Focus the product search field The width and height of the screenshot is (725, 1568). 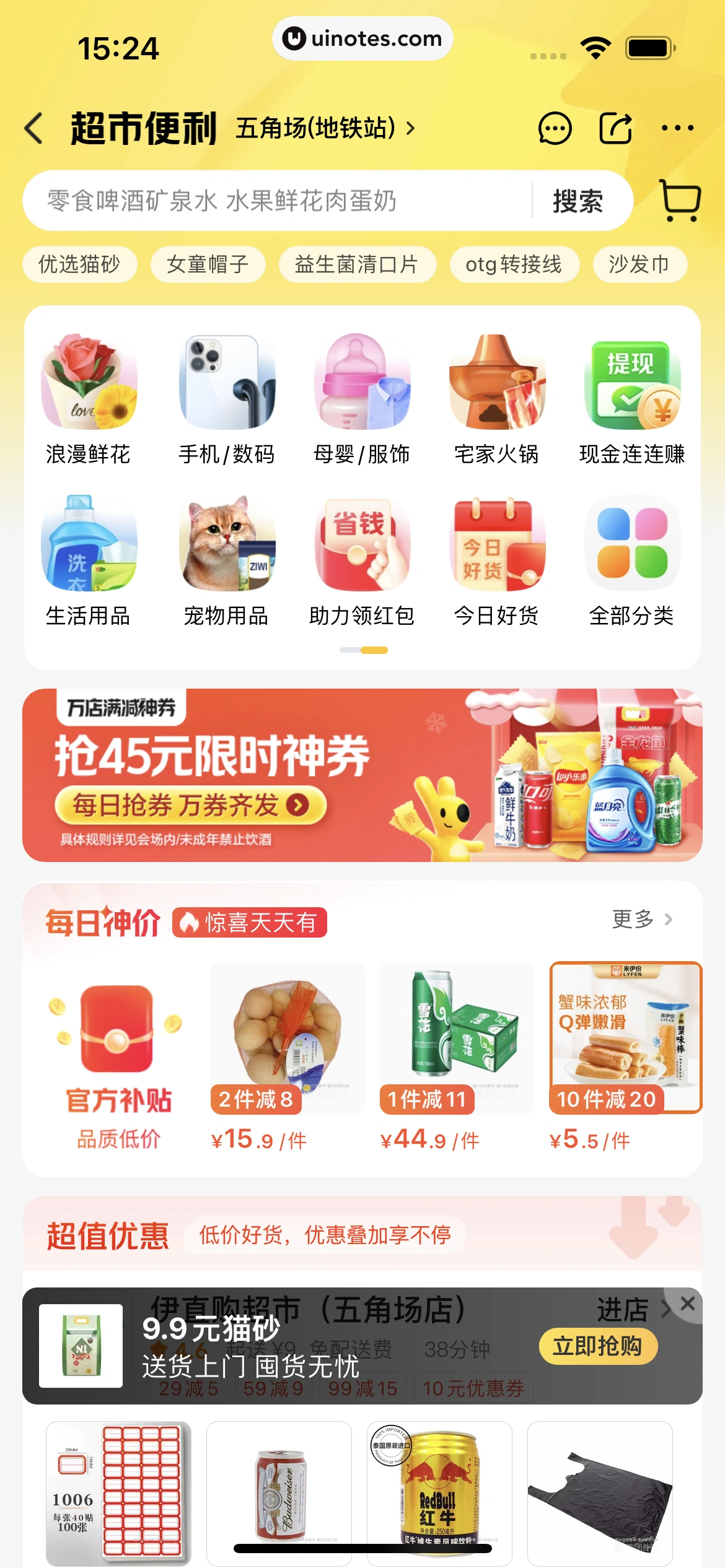pyautogui.click(x=279, y=201)
